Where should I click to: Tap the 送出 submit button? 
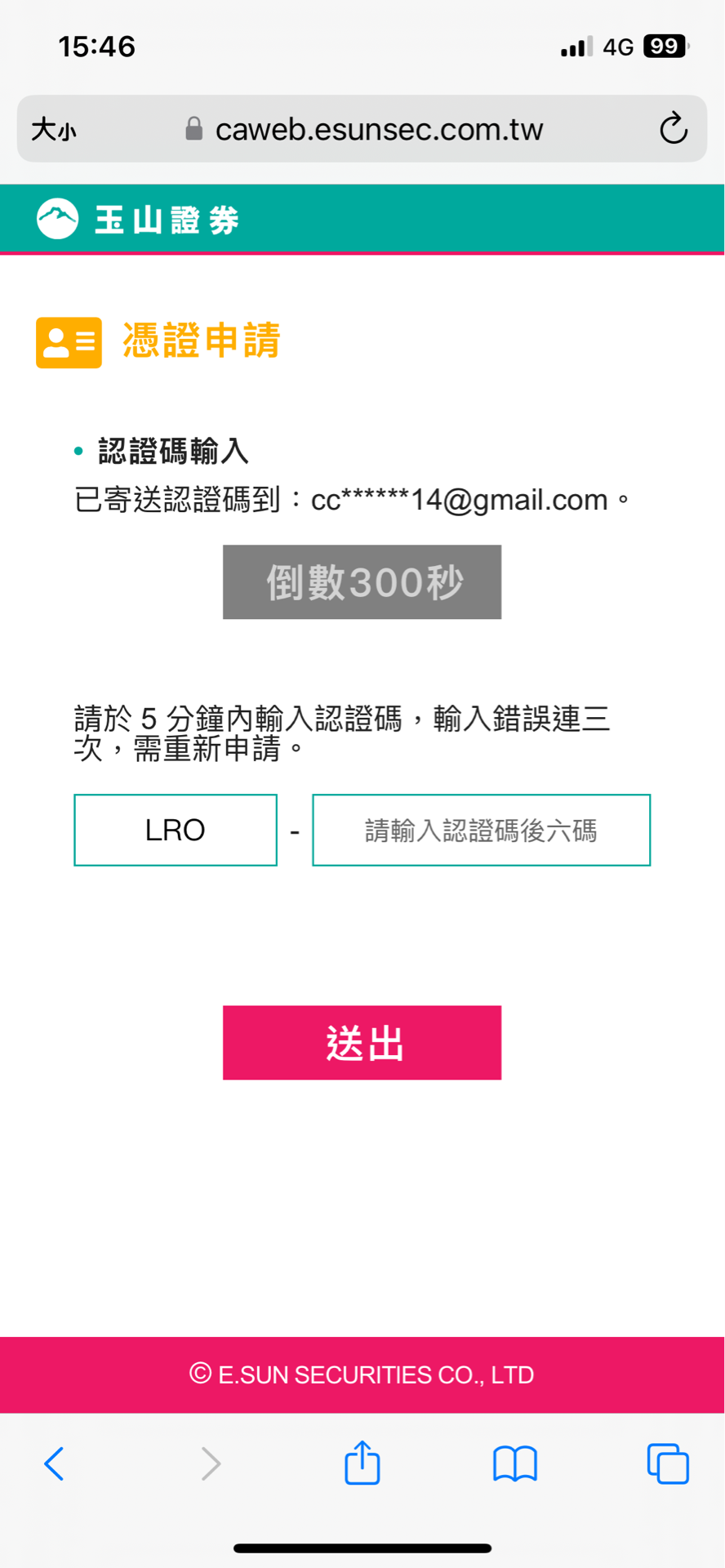pyautogui.click(x=362, y=1042)
